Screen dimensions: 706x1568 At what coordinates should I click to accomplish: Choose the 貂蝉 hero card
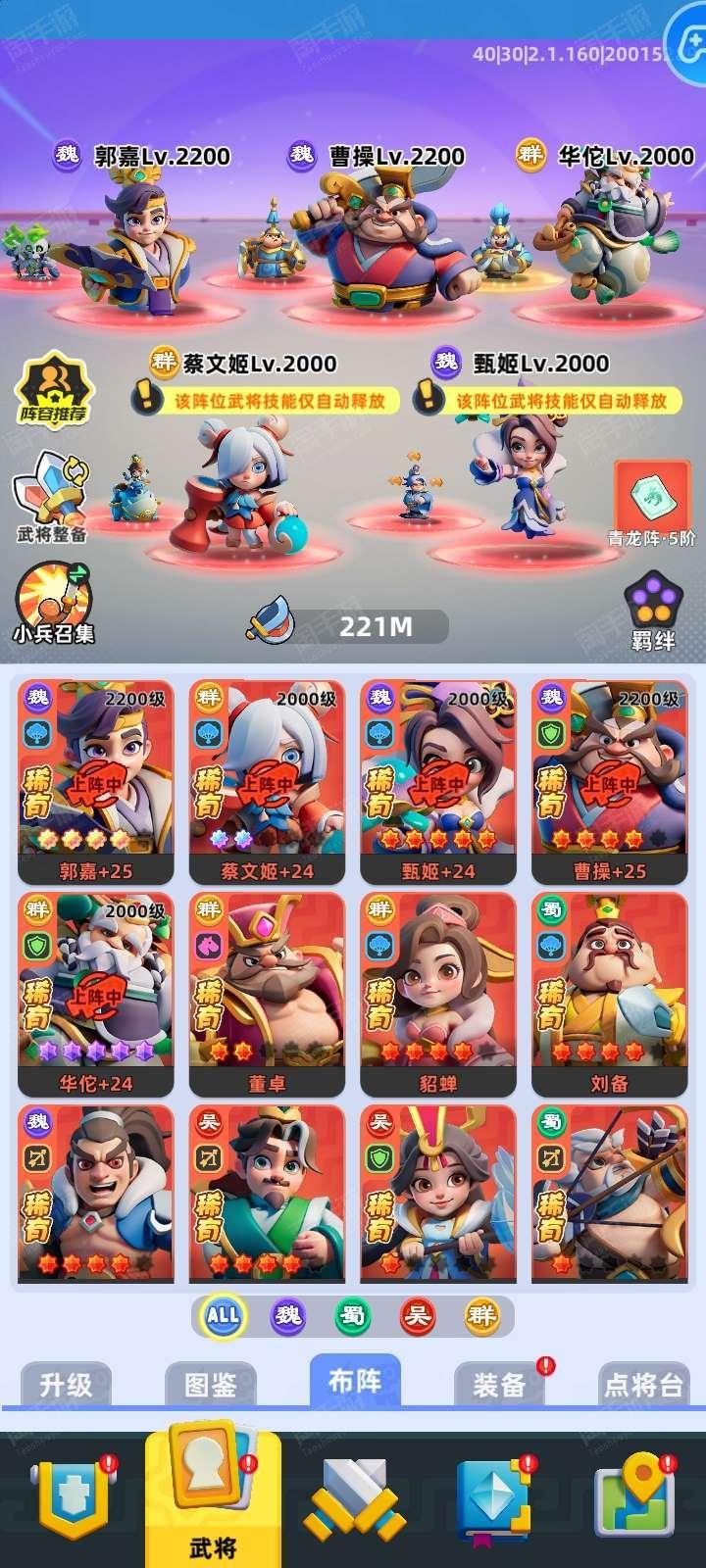click(x=438, y=995)
